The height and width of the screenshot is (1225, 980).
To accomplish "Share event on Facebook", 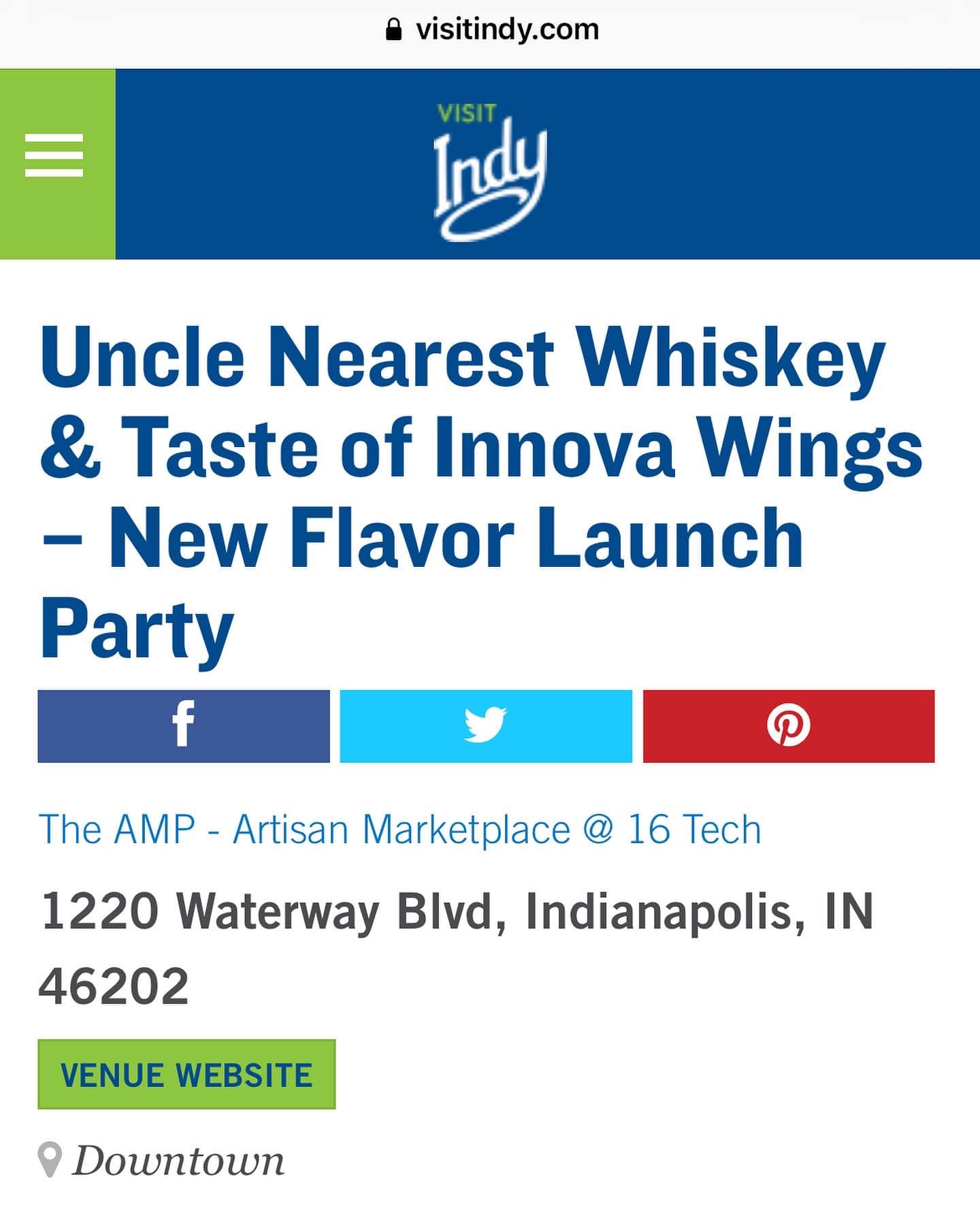I will 184,725.
